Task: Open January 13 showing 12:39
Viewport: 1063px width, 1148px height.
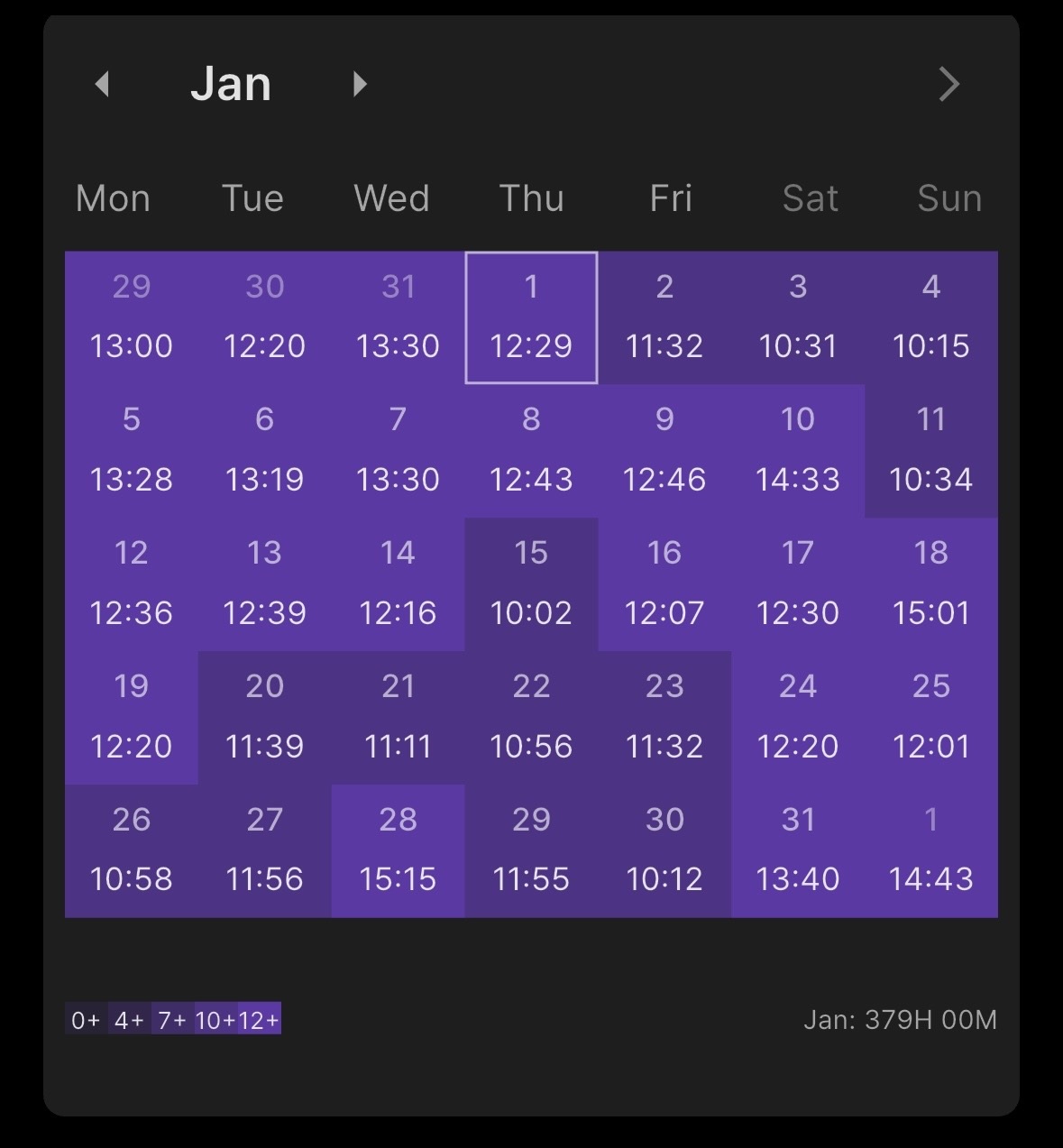Action: click(265, 583)
